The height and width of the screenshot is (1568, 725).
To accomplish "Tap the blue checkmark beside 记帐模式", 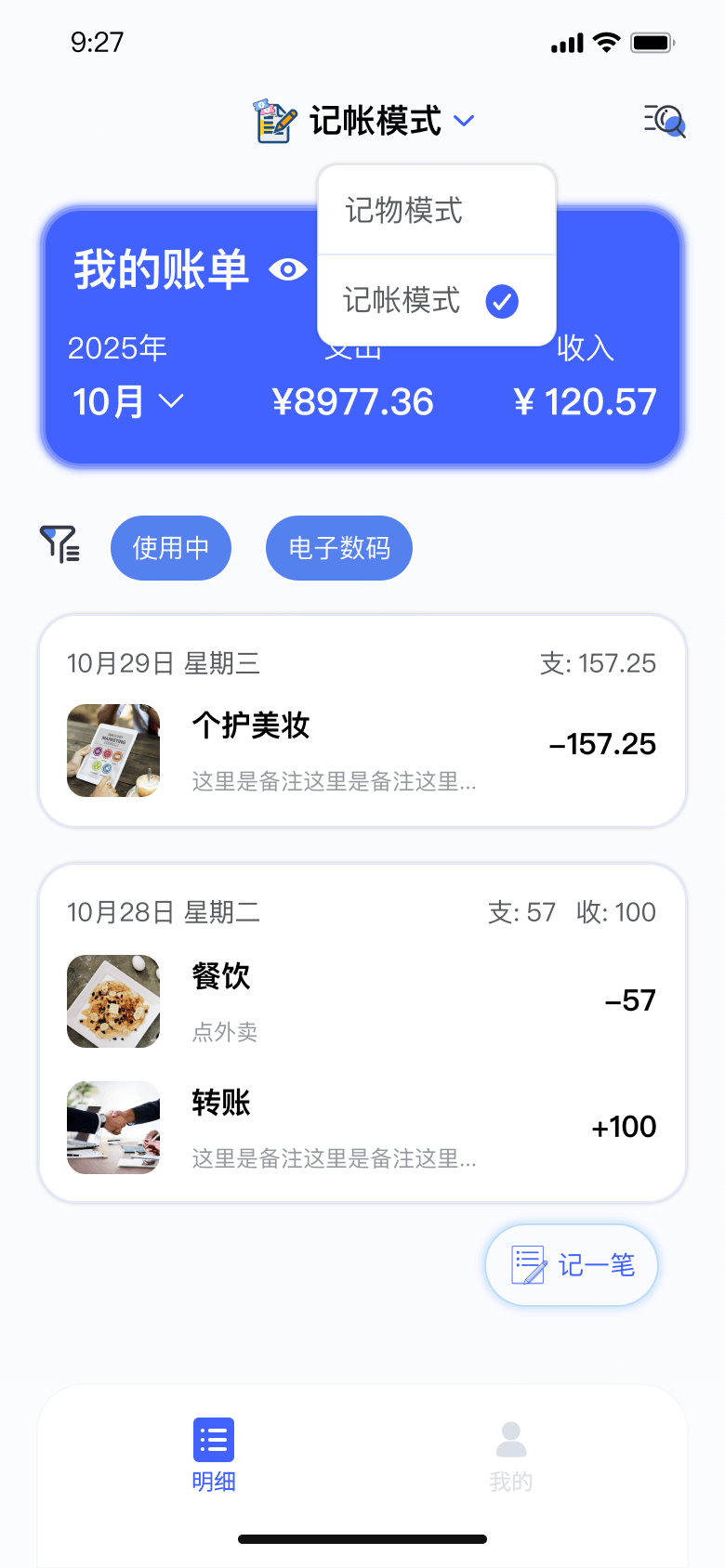I will point(501,300).
